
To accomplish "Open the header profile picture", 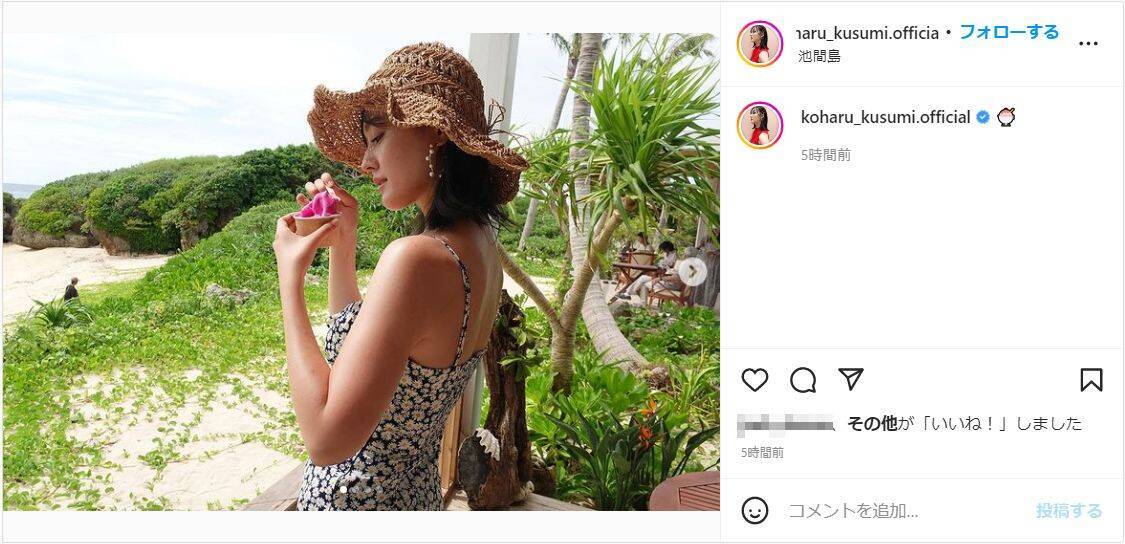I will 759,43.
